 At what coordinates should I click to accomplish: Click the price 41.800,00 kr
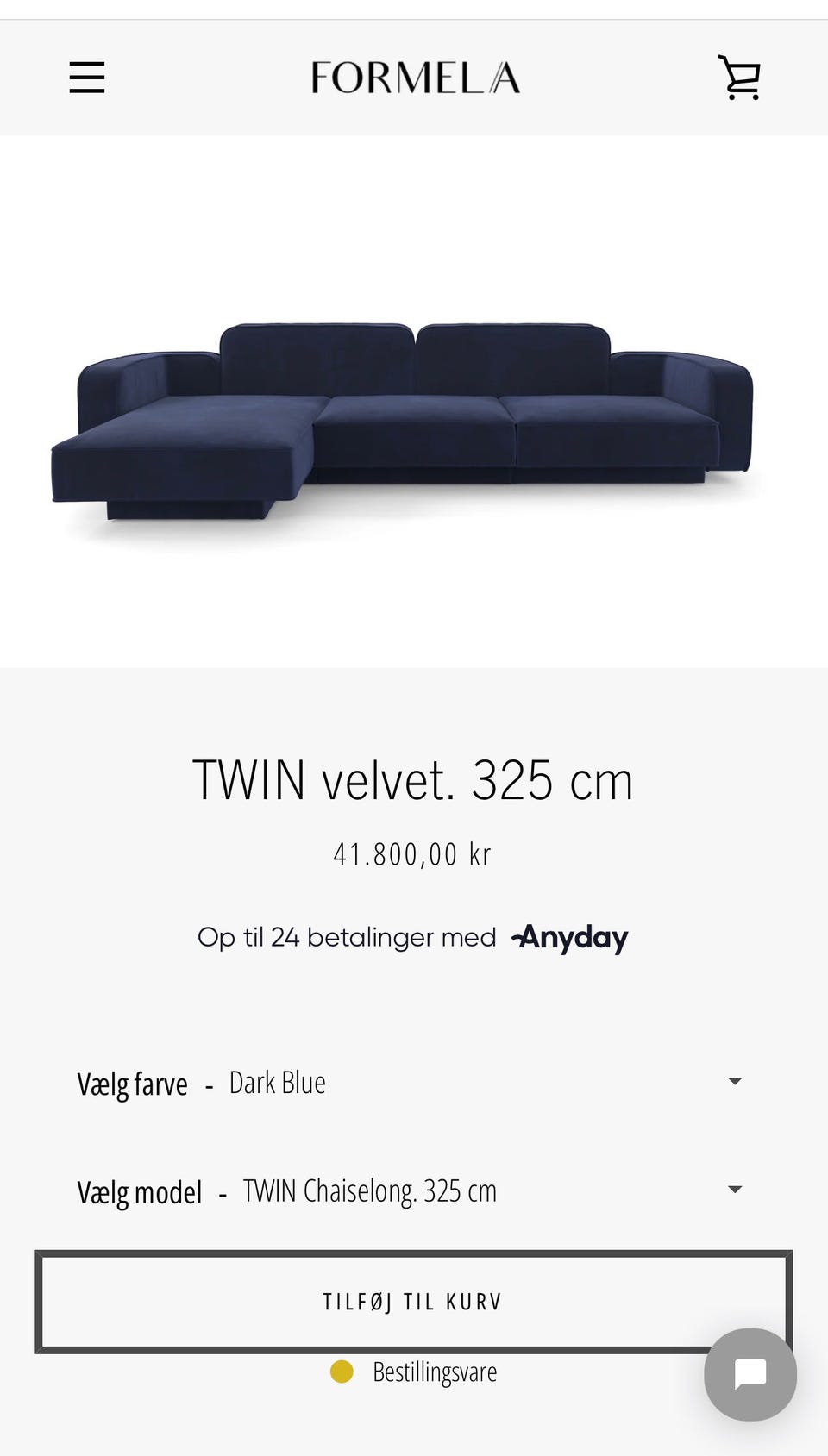412,854
